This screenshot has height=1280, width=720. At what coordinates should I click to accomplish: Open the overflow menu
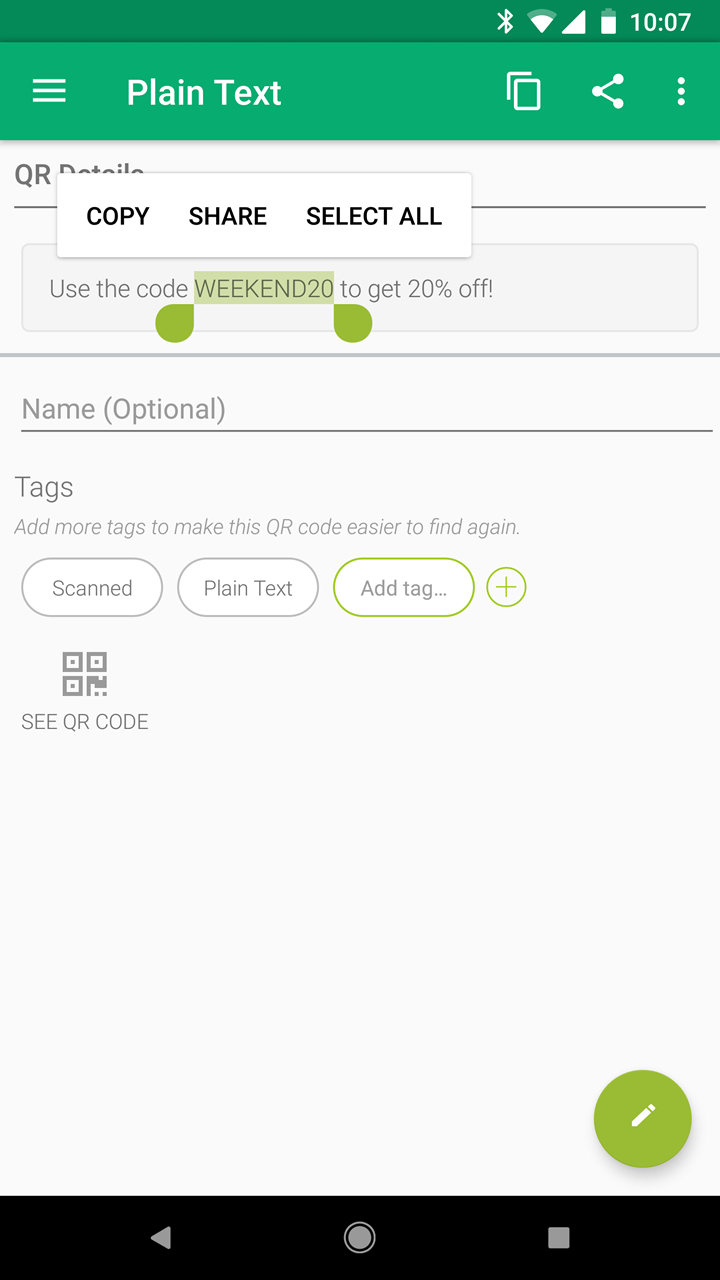pos(681,92)
